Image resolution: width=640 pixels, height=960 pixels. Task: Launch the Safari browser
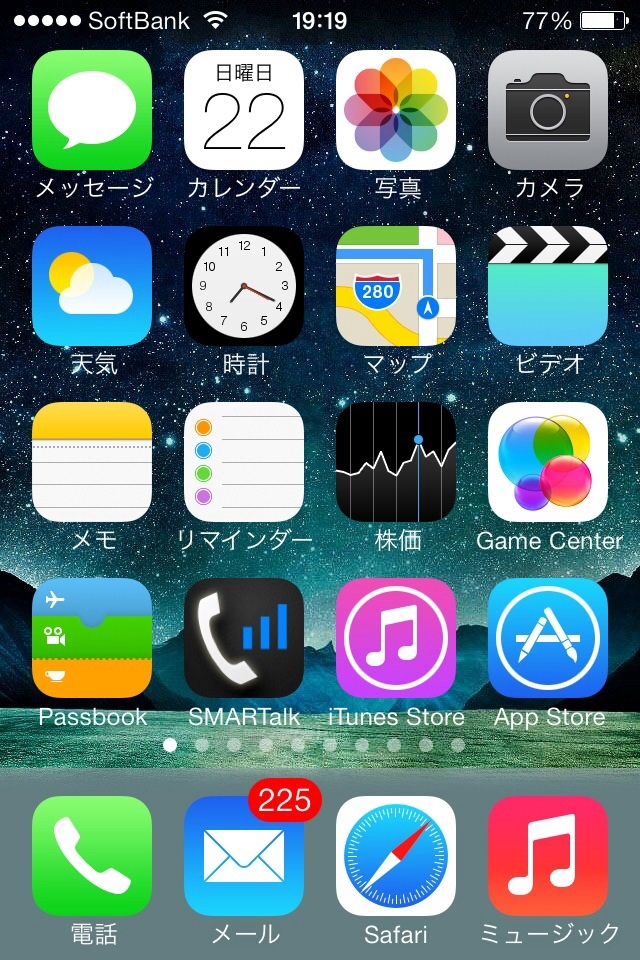396,856
